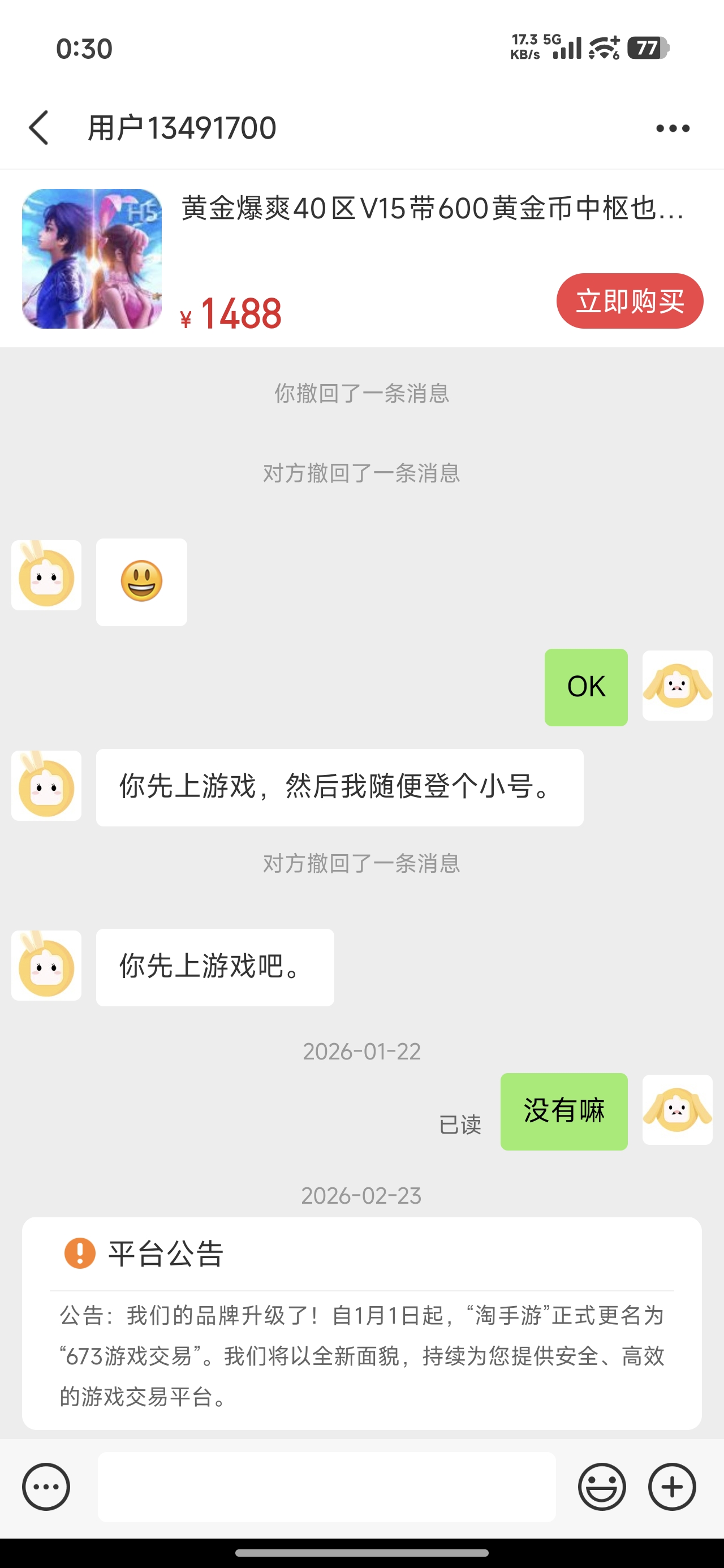Open the plus attachment menu
This screenshot has width=724, height=1568.
coord(671,1487)
